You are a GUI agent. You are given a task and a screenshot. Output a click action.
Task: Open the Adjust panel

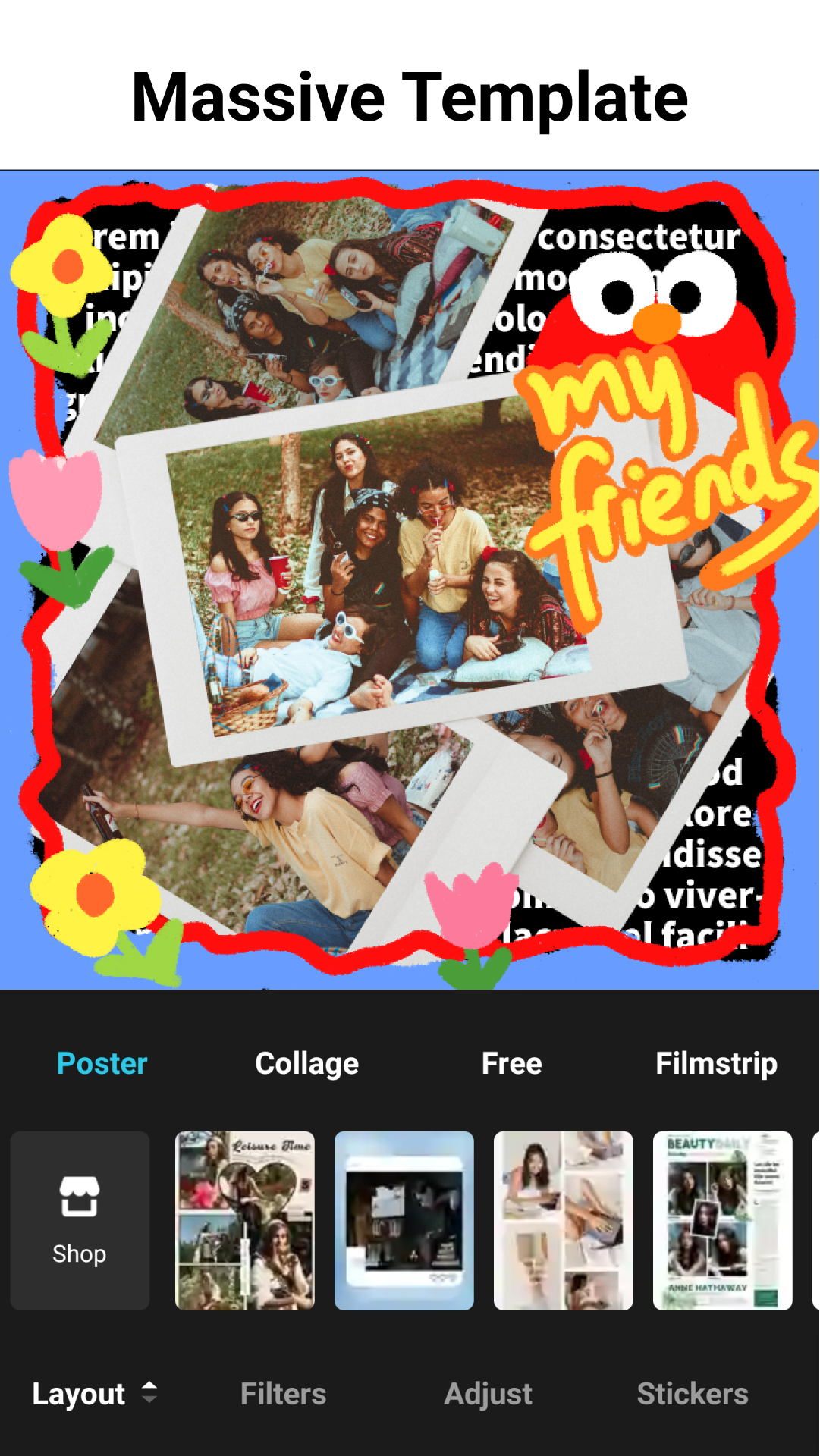coord(488,1392)
